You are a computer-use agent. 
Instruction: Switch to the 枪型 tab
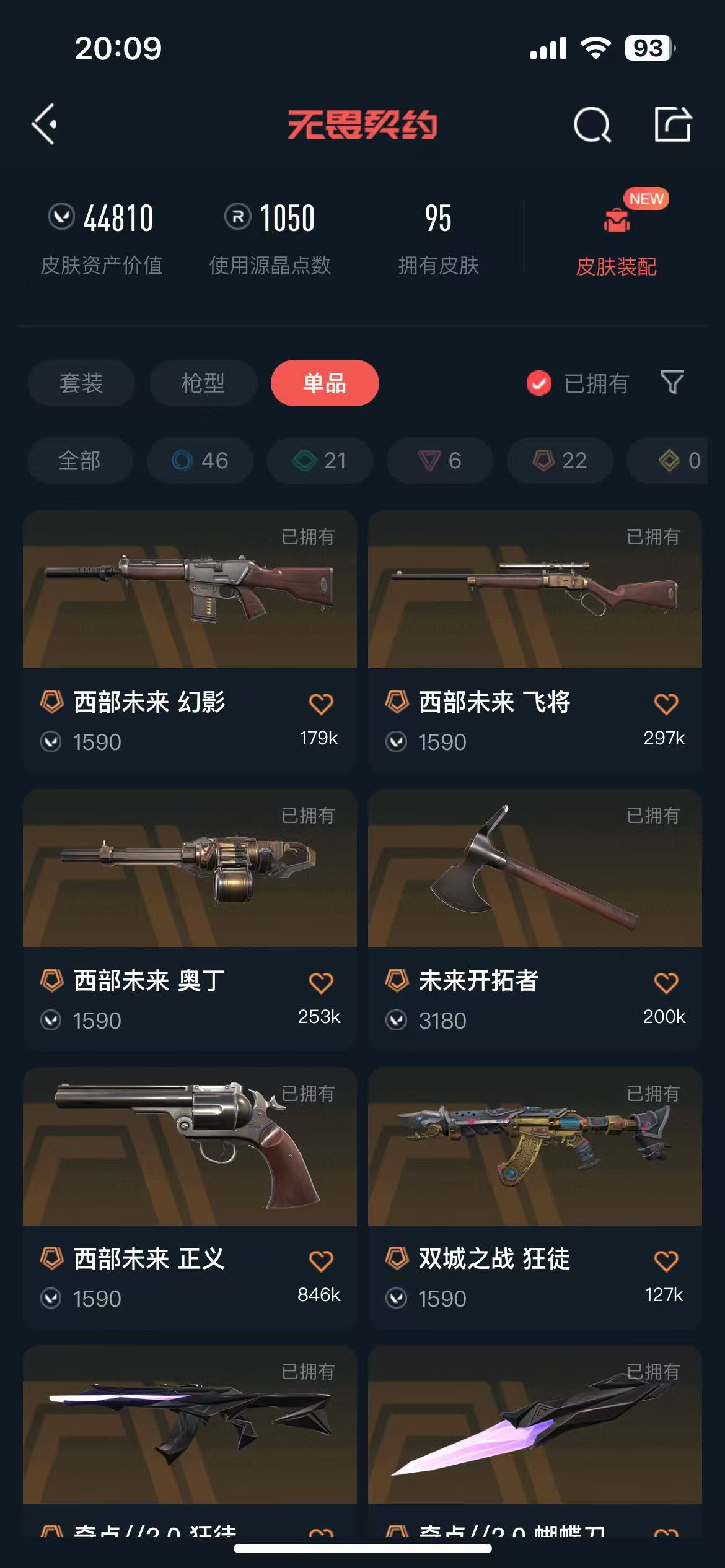203,383
